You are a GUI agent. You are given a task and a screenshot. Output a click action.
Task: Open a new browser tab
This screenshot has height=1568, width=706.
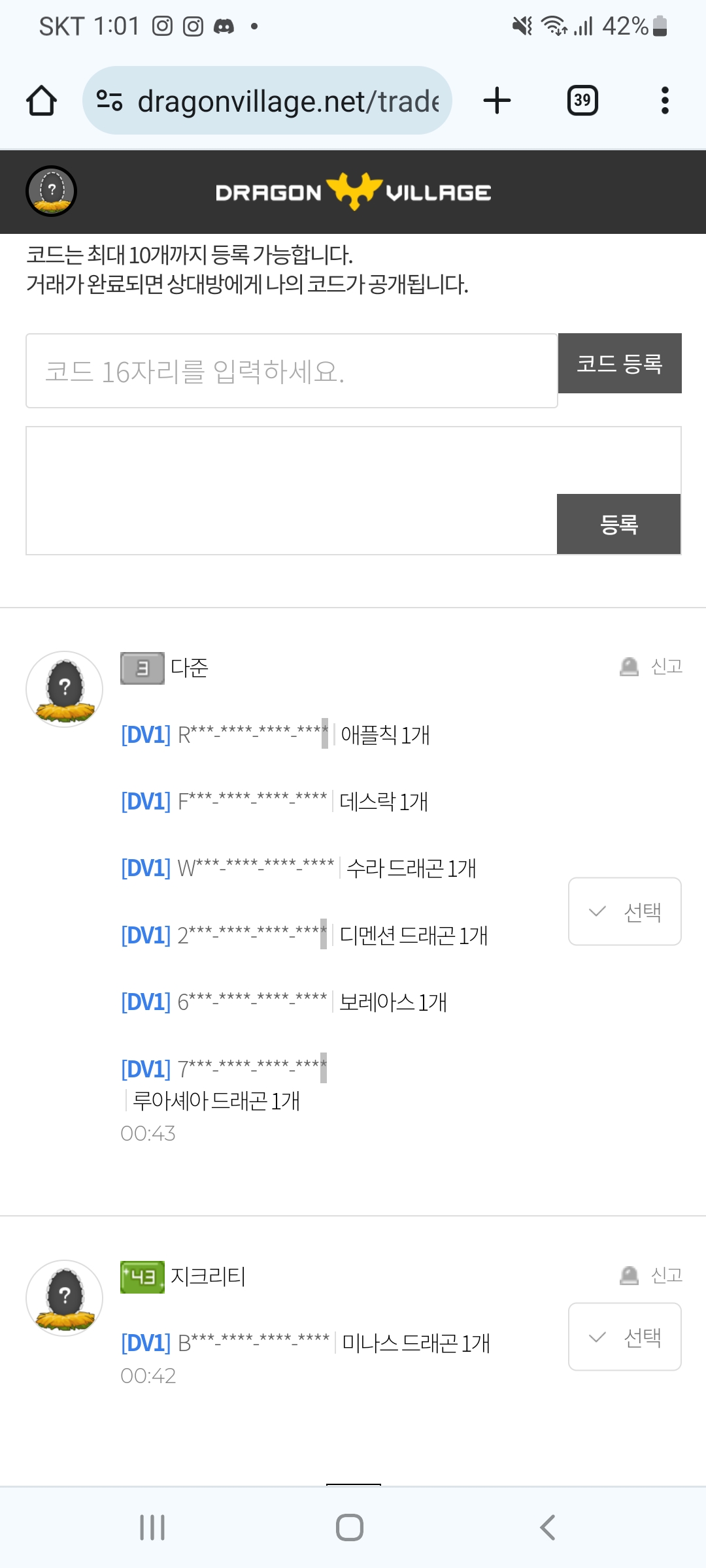(497, 101)
